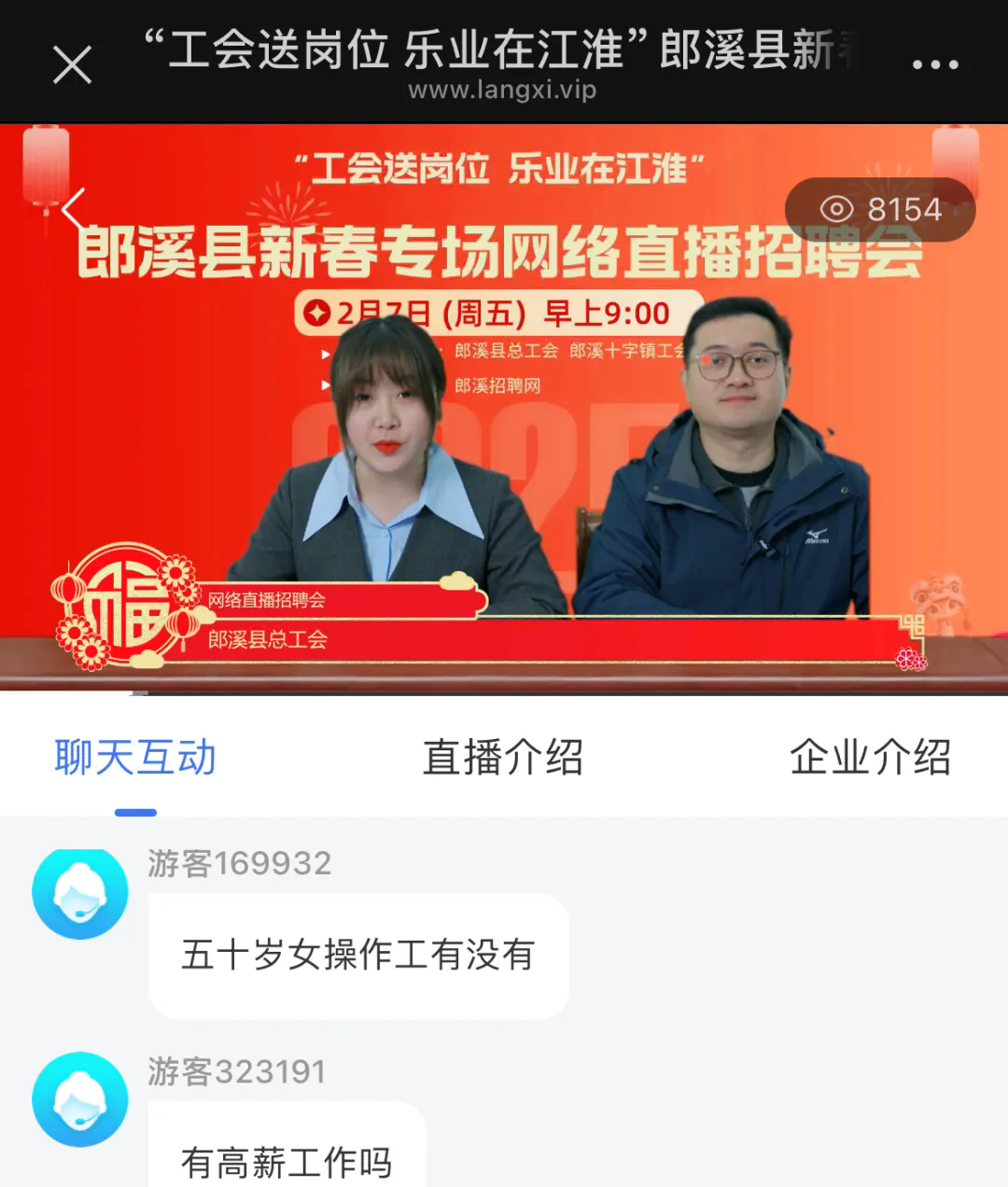Viewport: 1008px width, 1187px height.
Task: Switch to the 直播介绍 tab
Action: pyautogui.click(x=503, y=757)
